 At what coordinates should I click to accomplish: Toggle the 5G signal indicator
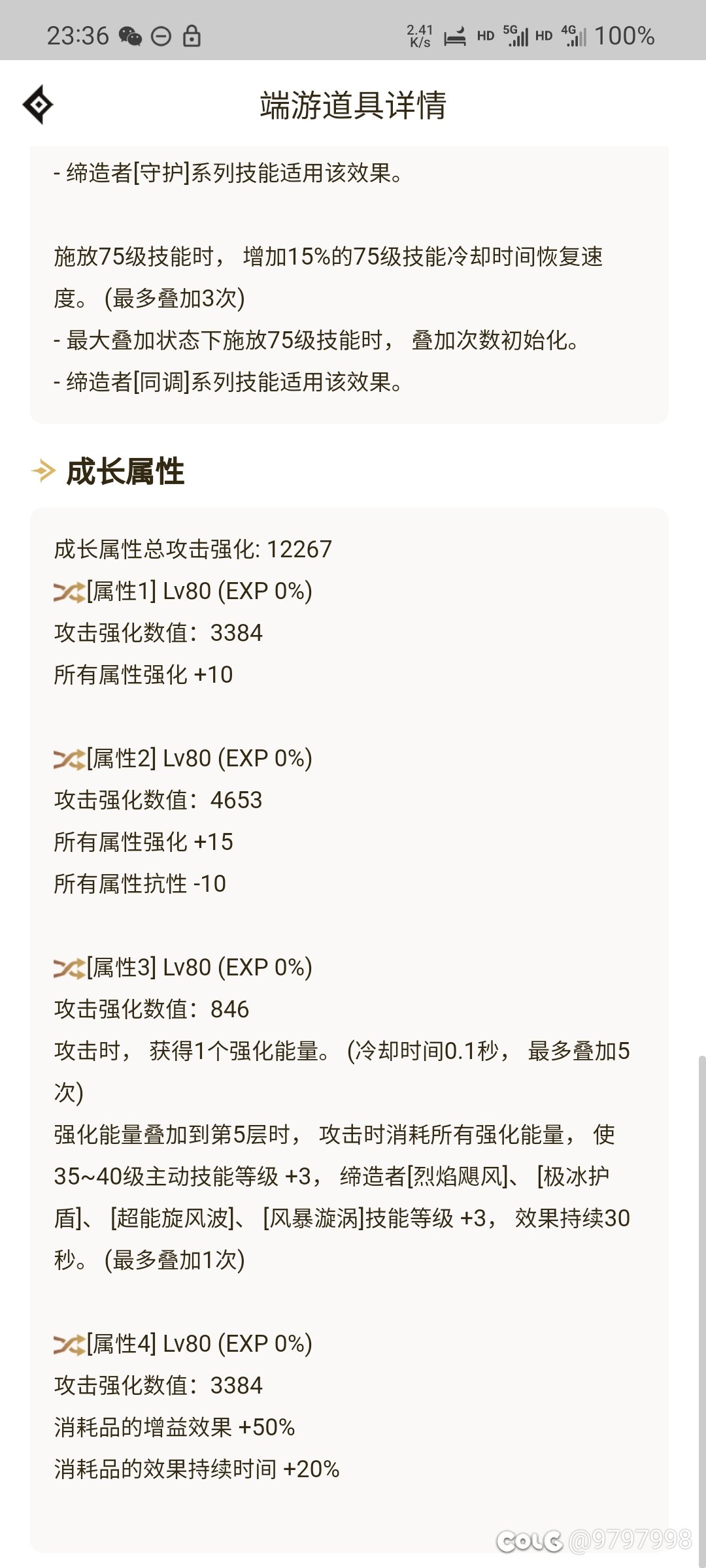(x=516, y=36)
